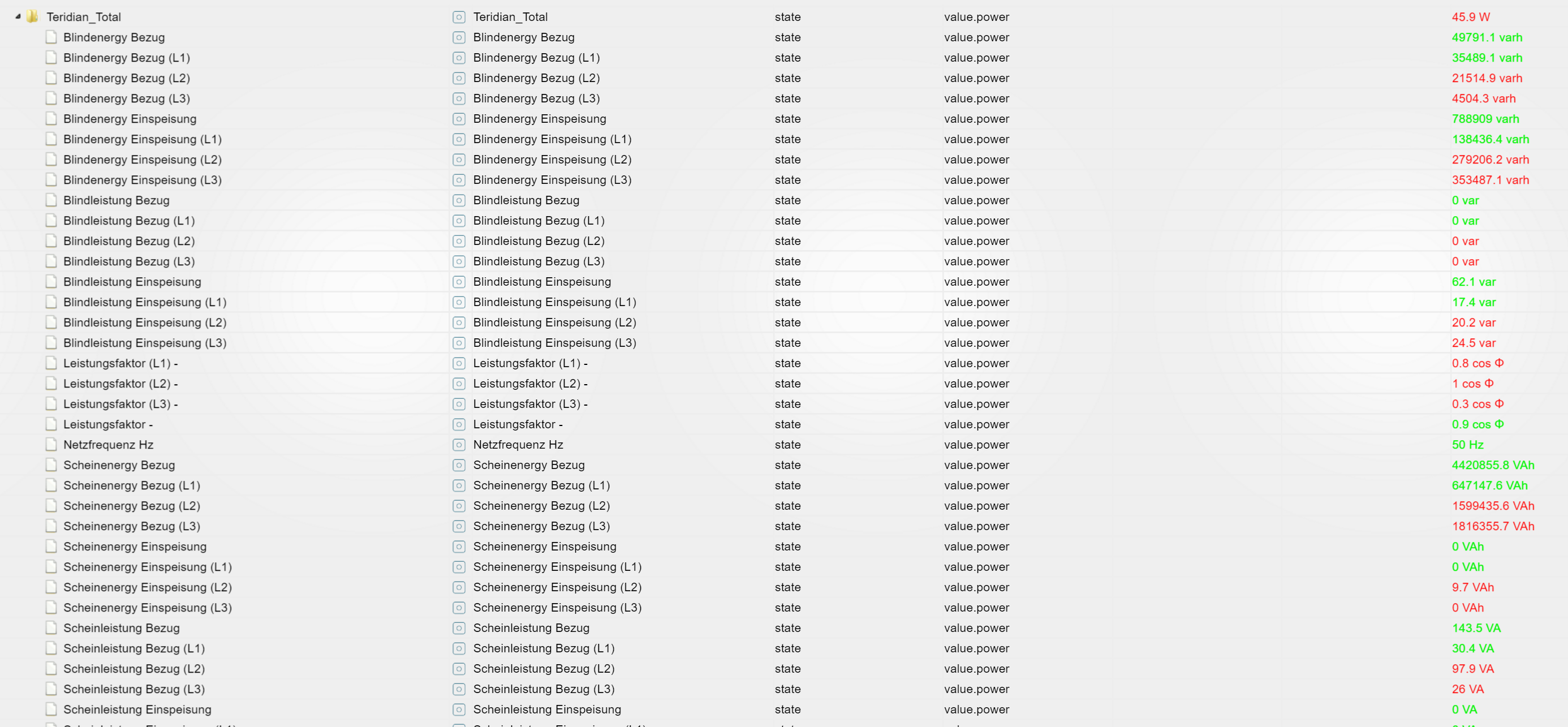The height and width of the screenshot is (727, 1568).
Task: Collapse the Teridian_Total folder arrow
Action: coord(18,16)
